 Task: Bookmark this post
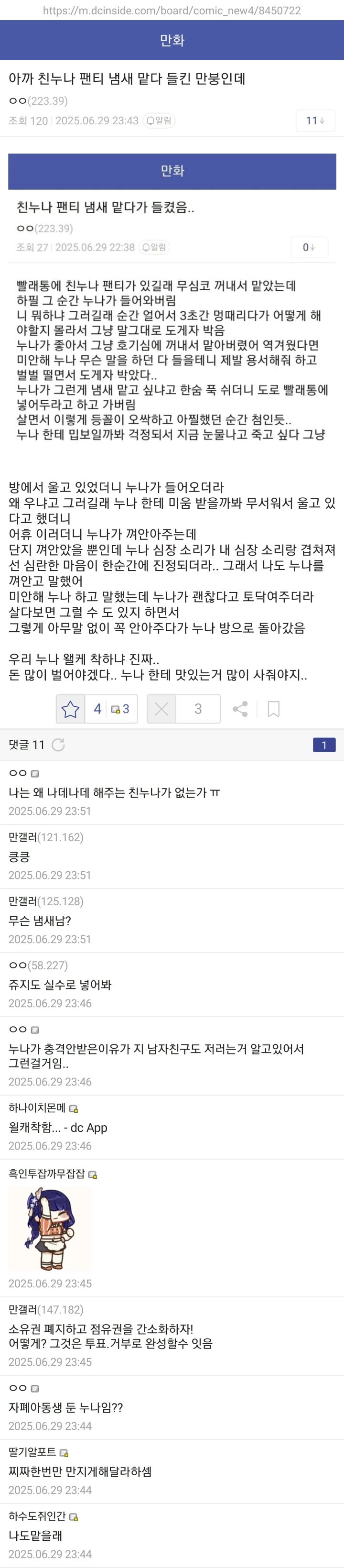(273, 709)
